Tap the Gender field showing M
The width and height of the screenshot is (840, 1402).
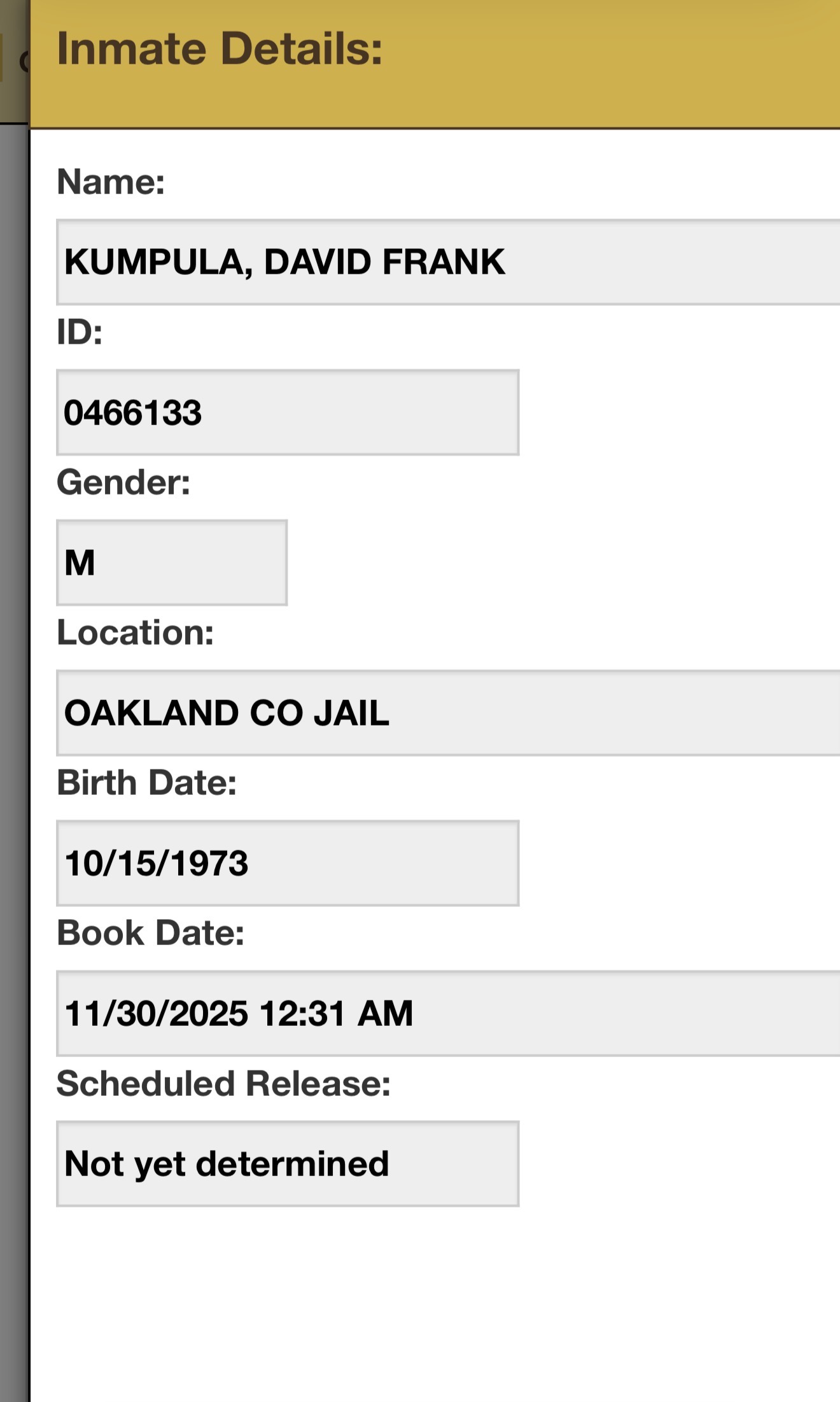tap(172, 563)
